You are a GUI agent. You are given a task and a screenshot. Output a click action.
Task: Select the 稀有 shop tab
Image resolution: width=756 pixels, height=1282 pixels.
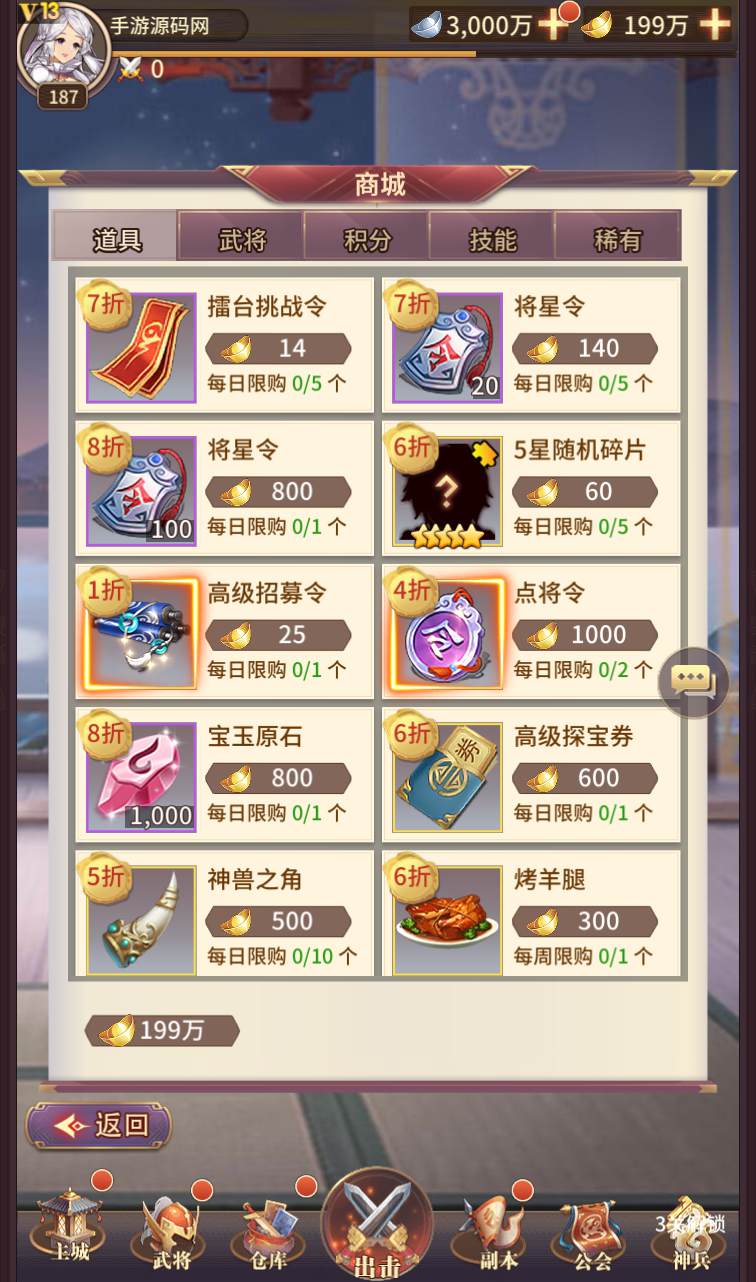[x=617, y=238]
